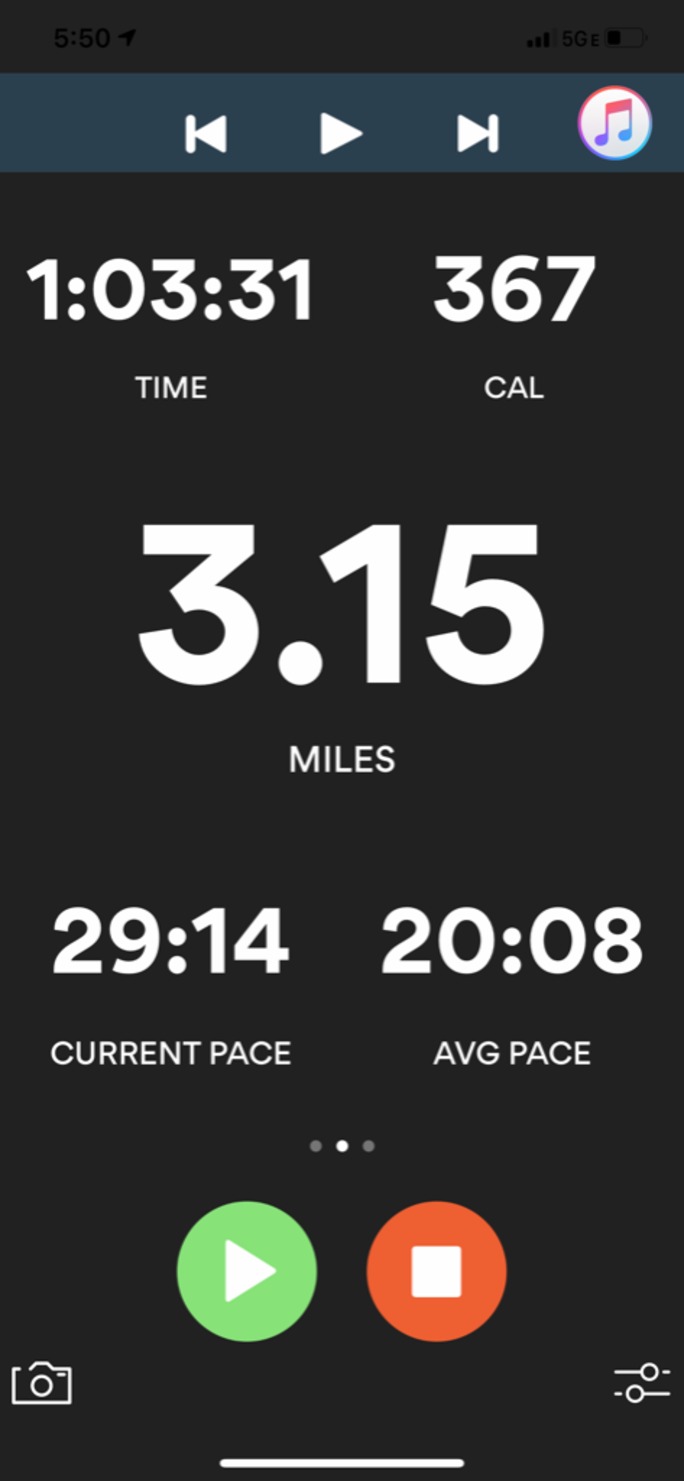Stop the workout with orange button

[437, 1271]
